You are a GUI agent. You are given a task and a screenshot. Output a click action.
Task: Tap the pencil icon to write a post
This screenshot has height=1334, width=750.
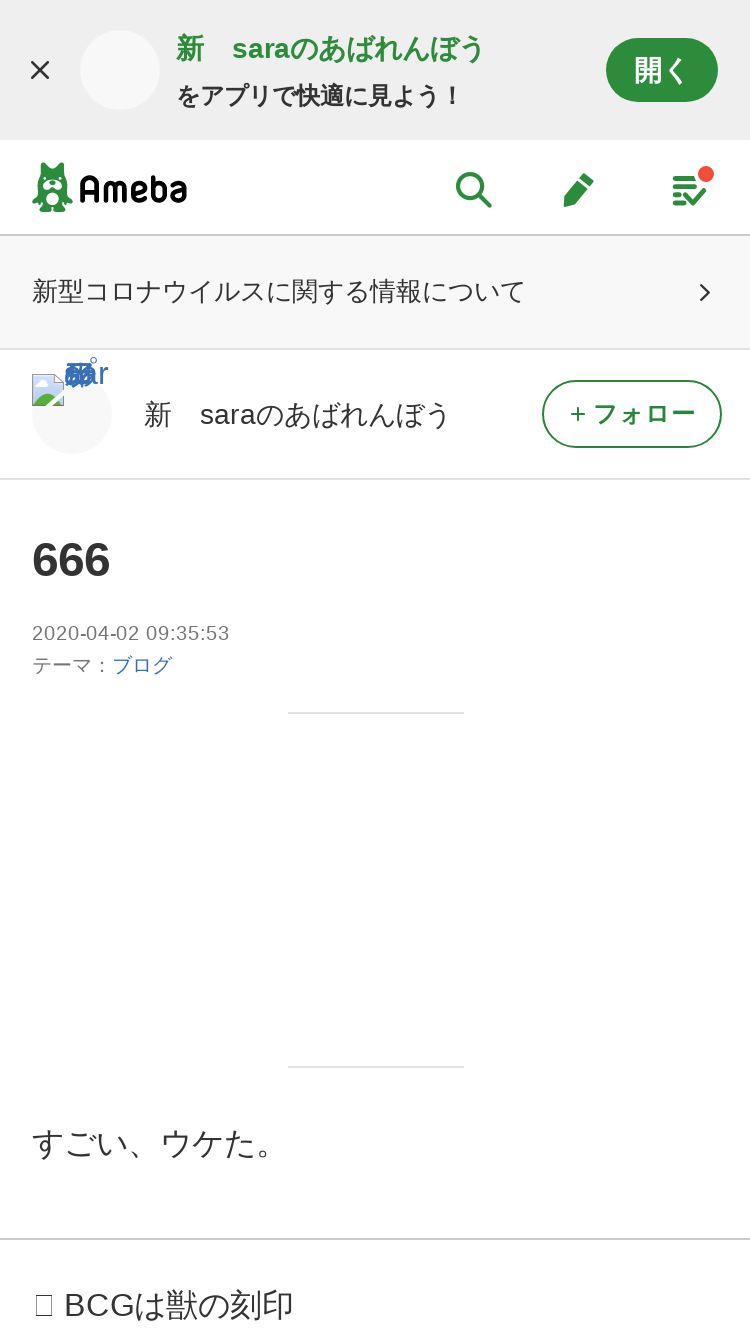[x=578, y=189]
